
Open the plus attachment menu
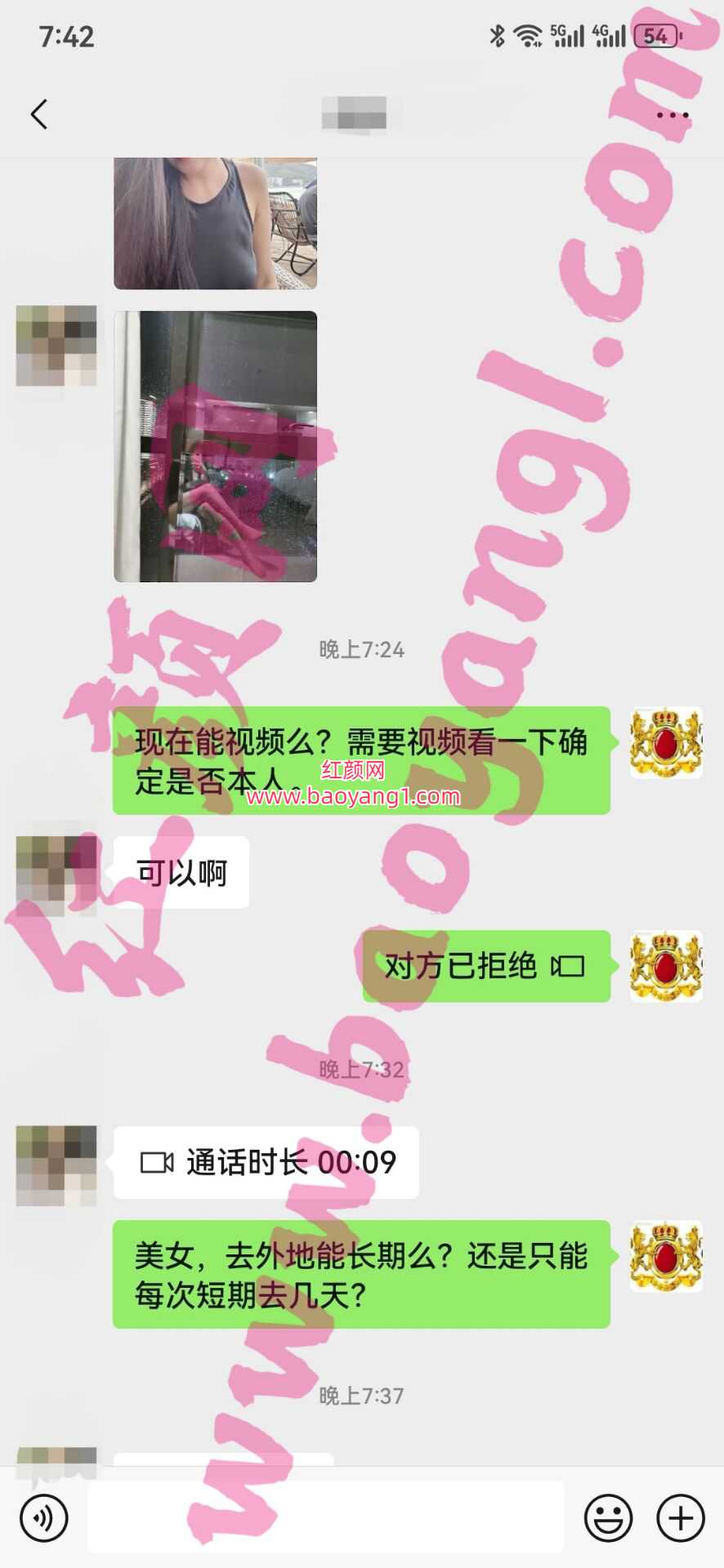tap(681, 1518)
